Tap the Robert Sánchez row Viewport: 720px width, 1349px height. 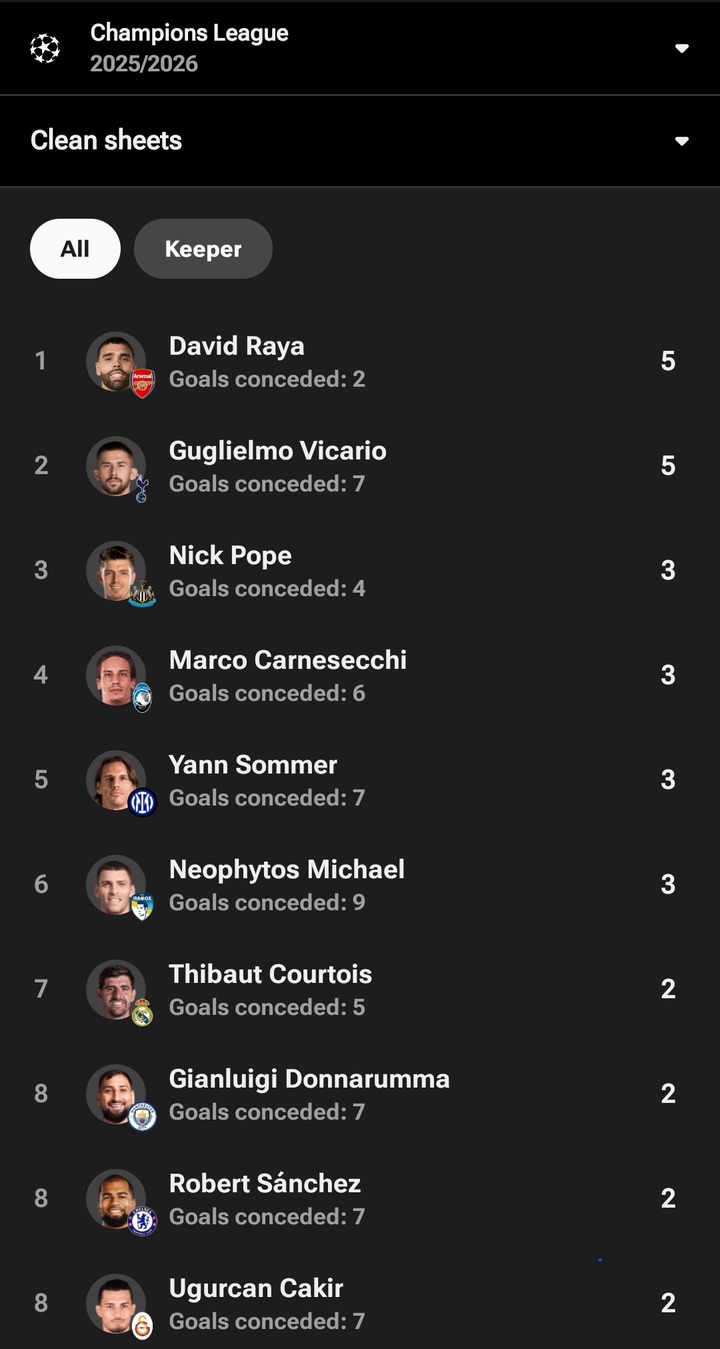point(360,1198)
